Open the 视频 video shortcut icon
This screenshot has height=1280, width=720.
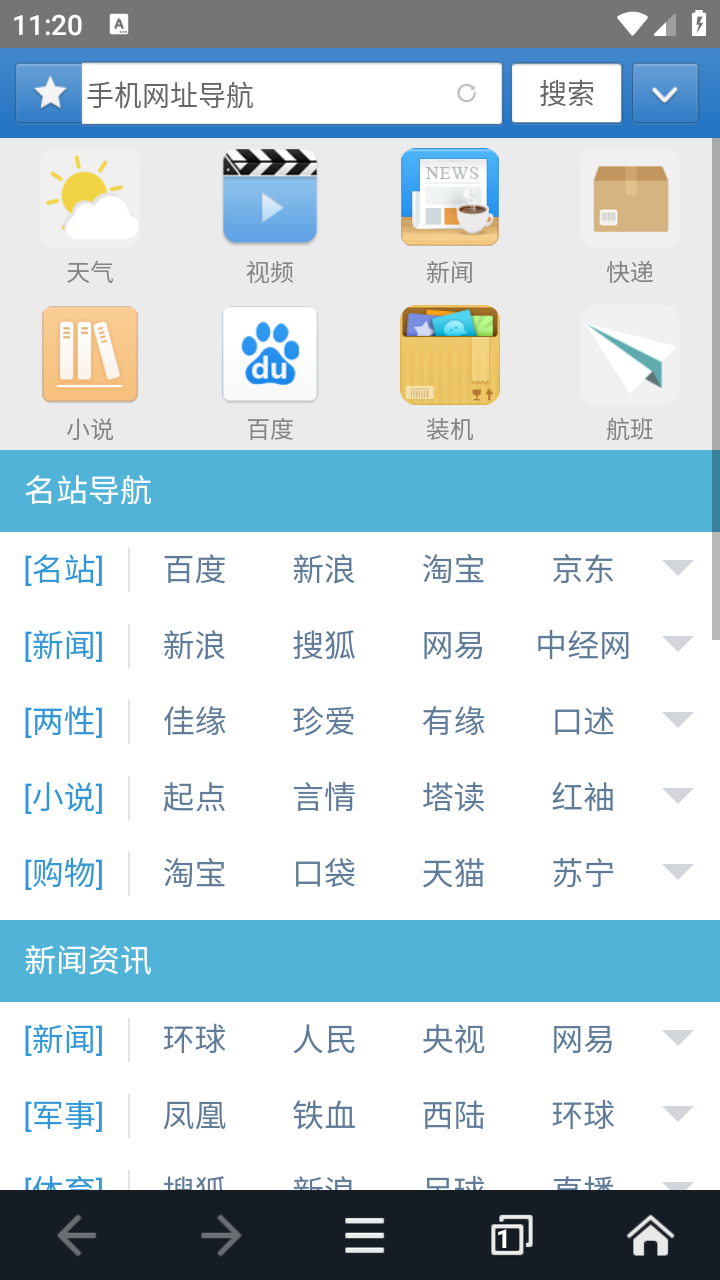(270, 197)
